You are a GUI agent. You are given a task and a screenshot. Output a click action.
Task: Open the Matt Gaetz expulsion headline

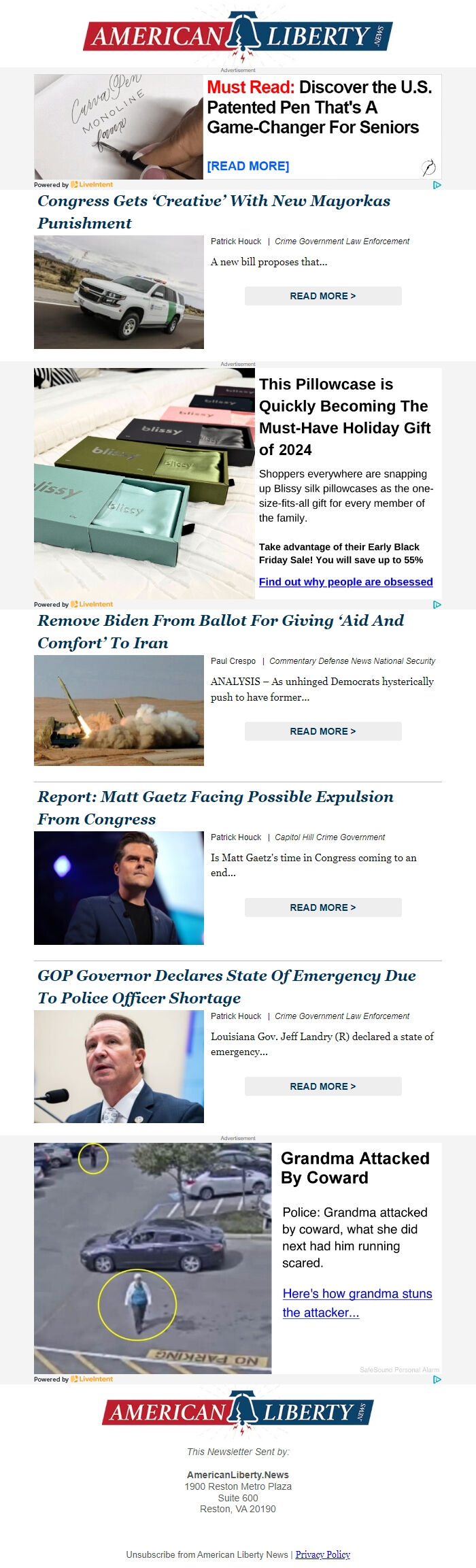pos(215,807)
